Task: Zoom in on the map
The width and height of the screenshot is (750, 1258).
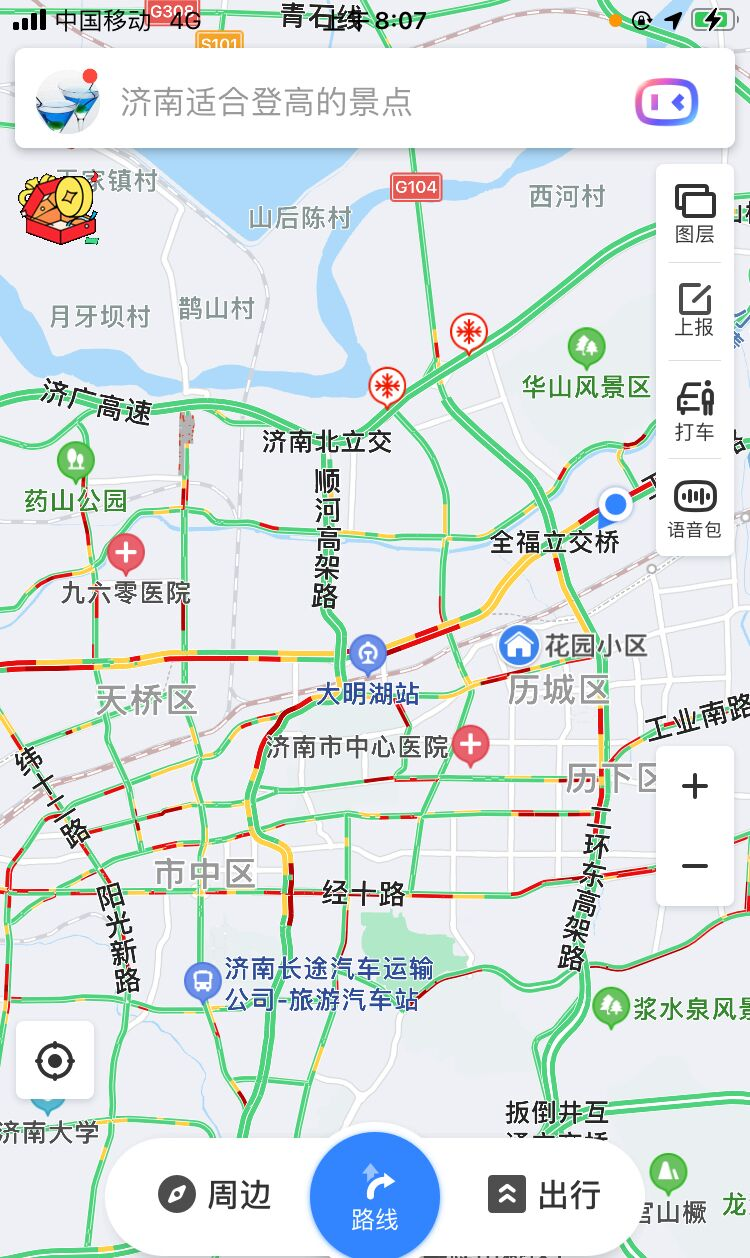Action: (x=695, y=786)
